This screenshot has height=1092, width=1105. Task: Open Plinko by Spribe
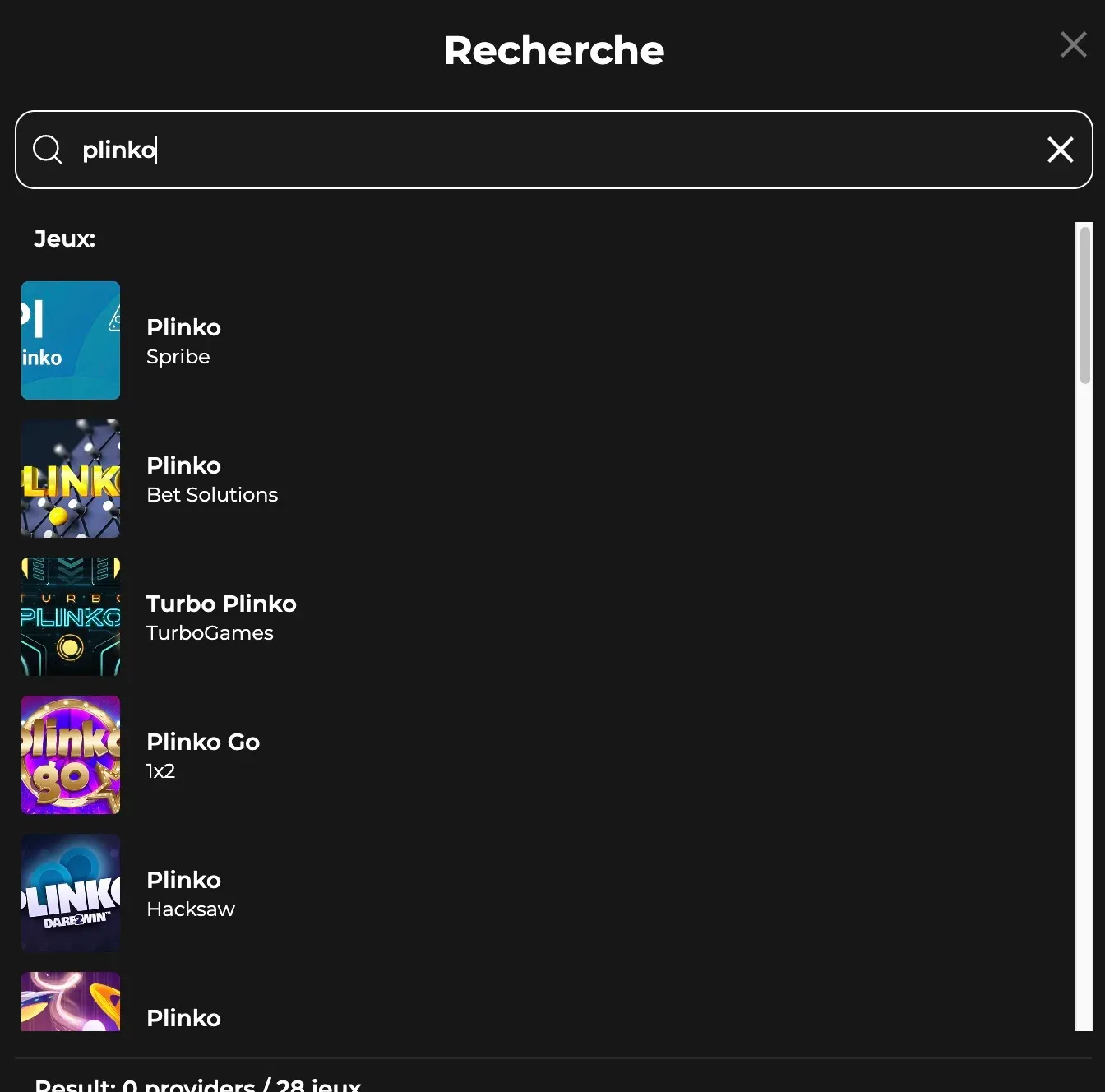[x=183, y=340]
